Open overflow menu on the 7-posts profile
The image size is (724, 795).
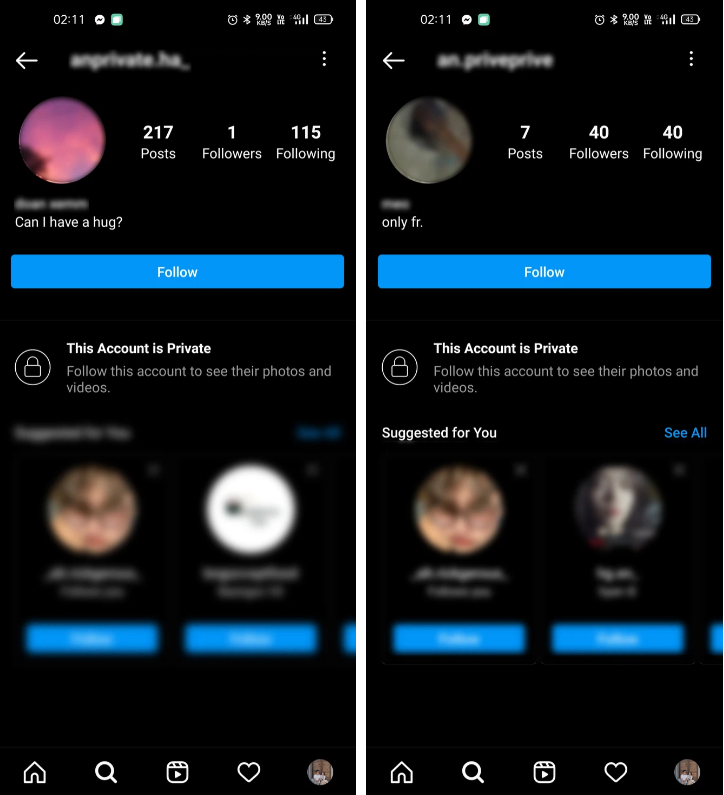691,60
